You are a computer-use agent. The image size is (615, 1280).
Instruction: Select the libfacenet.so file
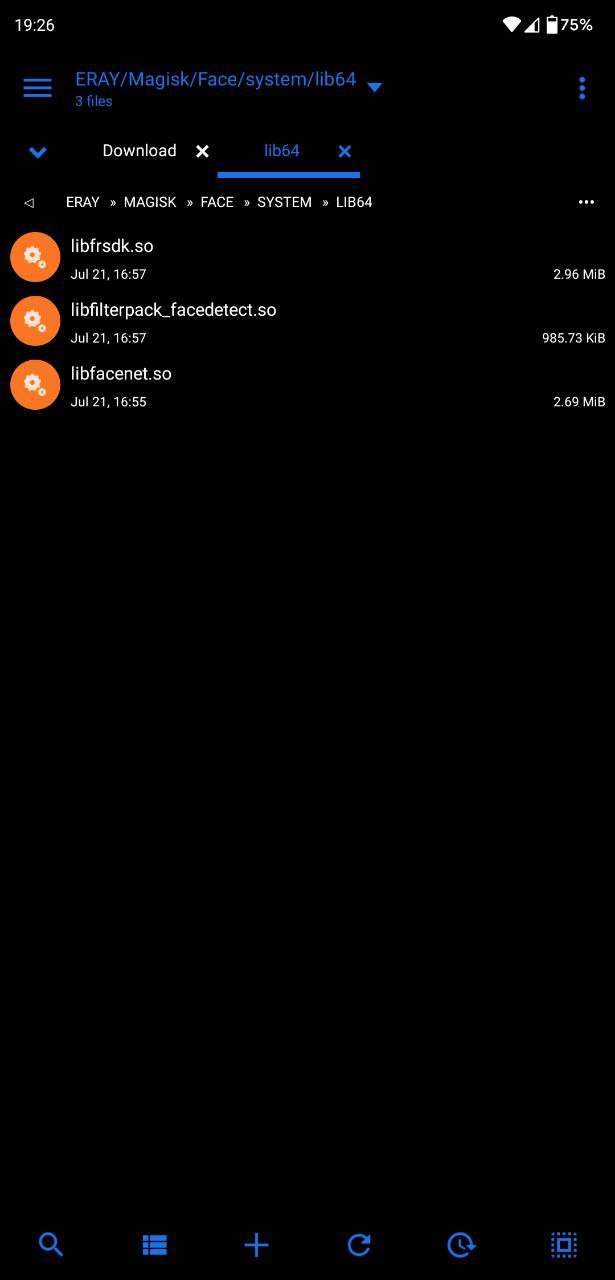coord(35,385)
